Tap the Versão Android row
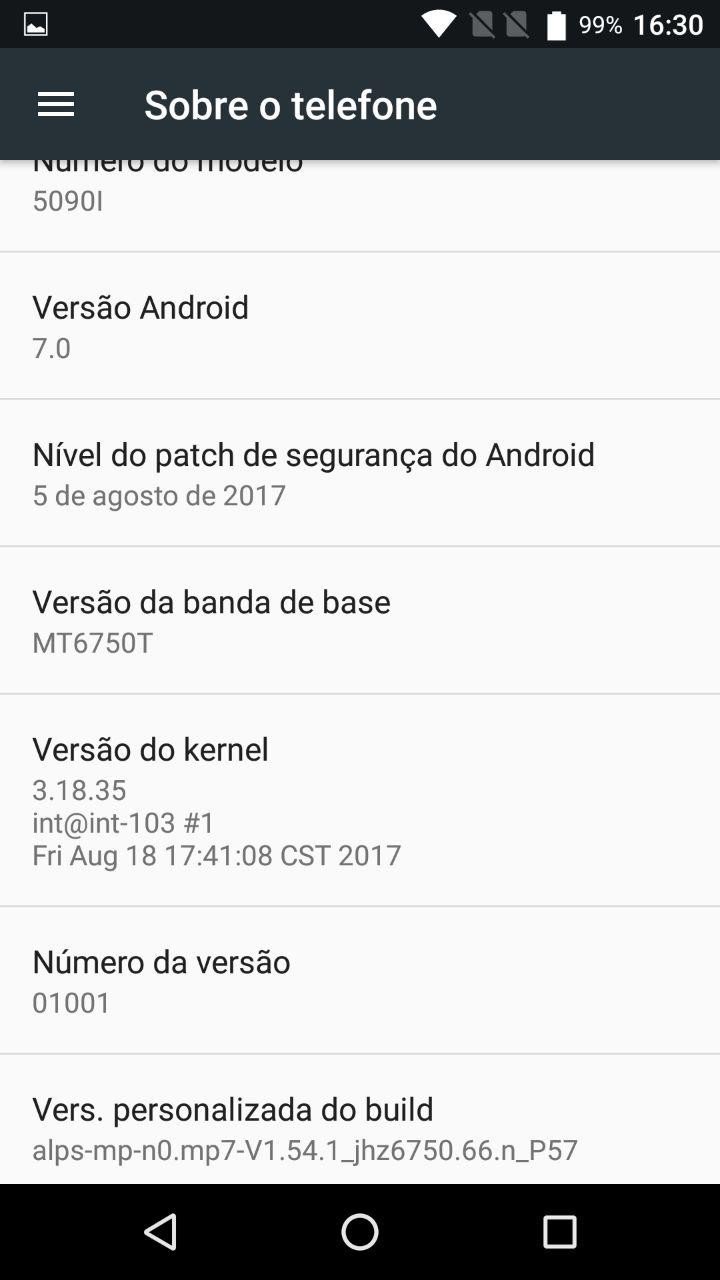 pos(360,326)
